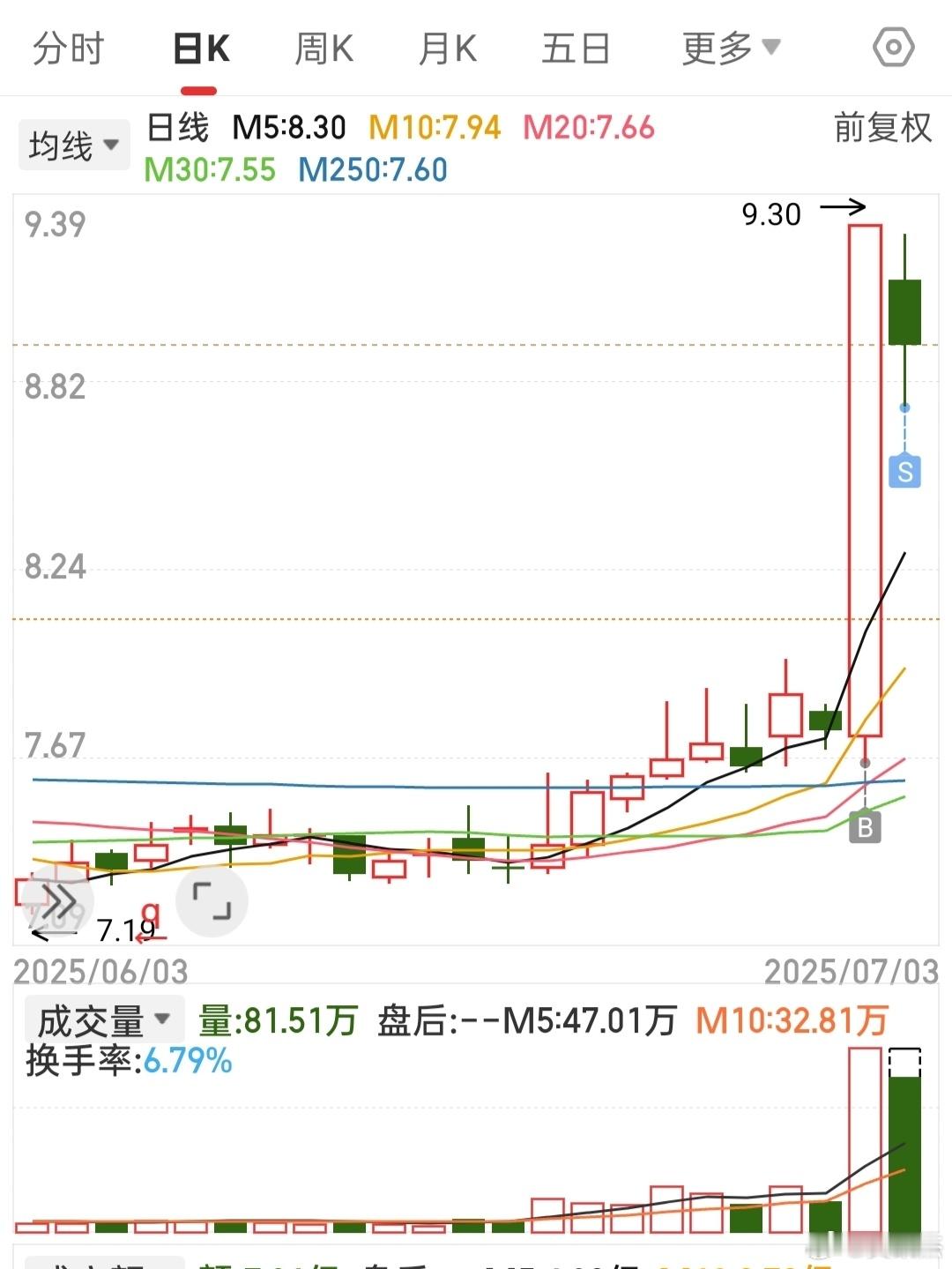Expand the 更多 dropdown

pyautogui.click(x=731, y=49)
